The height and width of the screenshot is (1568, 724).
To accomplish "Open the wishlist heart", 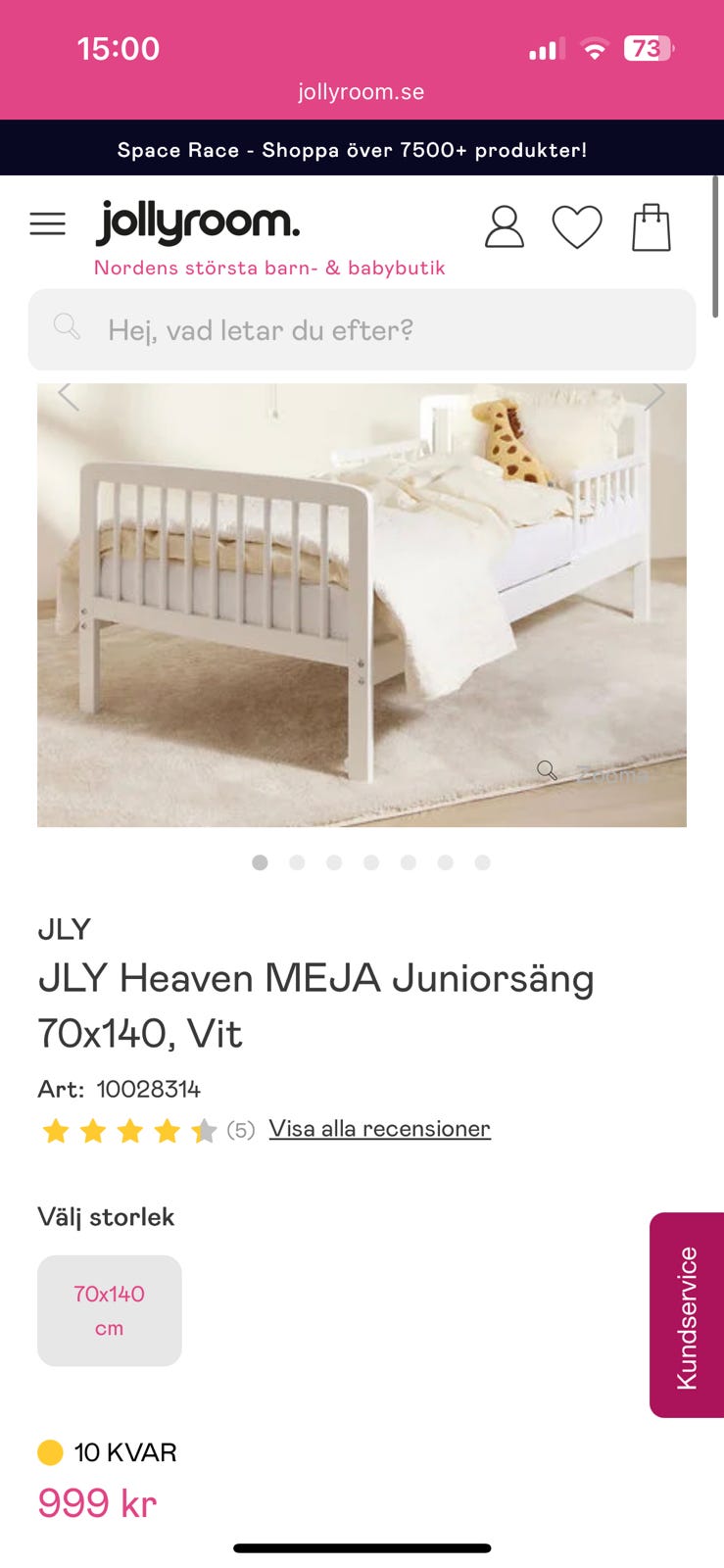I will pyautogui.click(x=577, y=227).
